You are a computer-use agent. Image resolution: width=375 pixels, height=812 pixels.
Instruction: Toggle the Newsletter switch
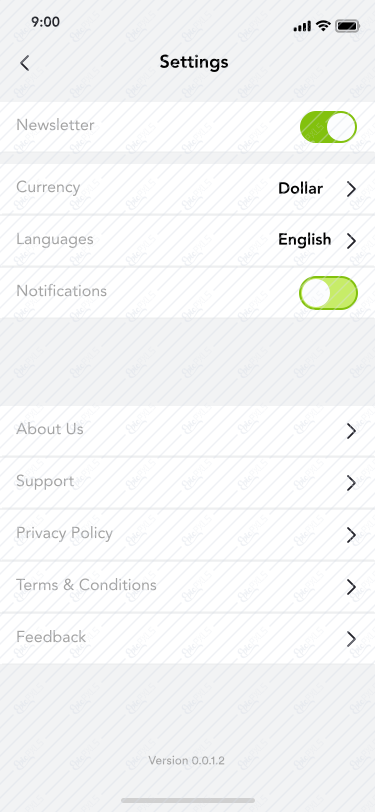(328, 127)
